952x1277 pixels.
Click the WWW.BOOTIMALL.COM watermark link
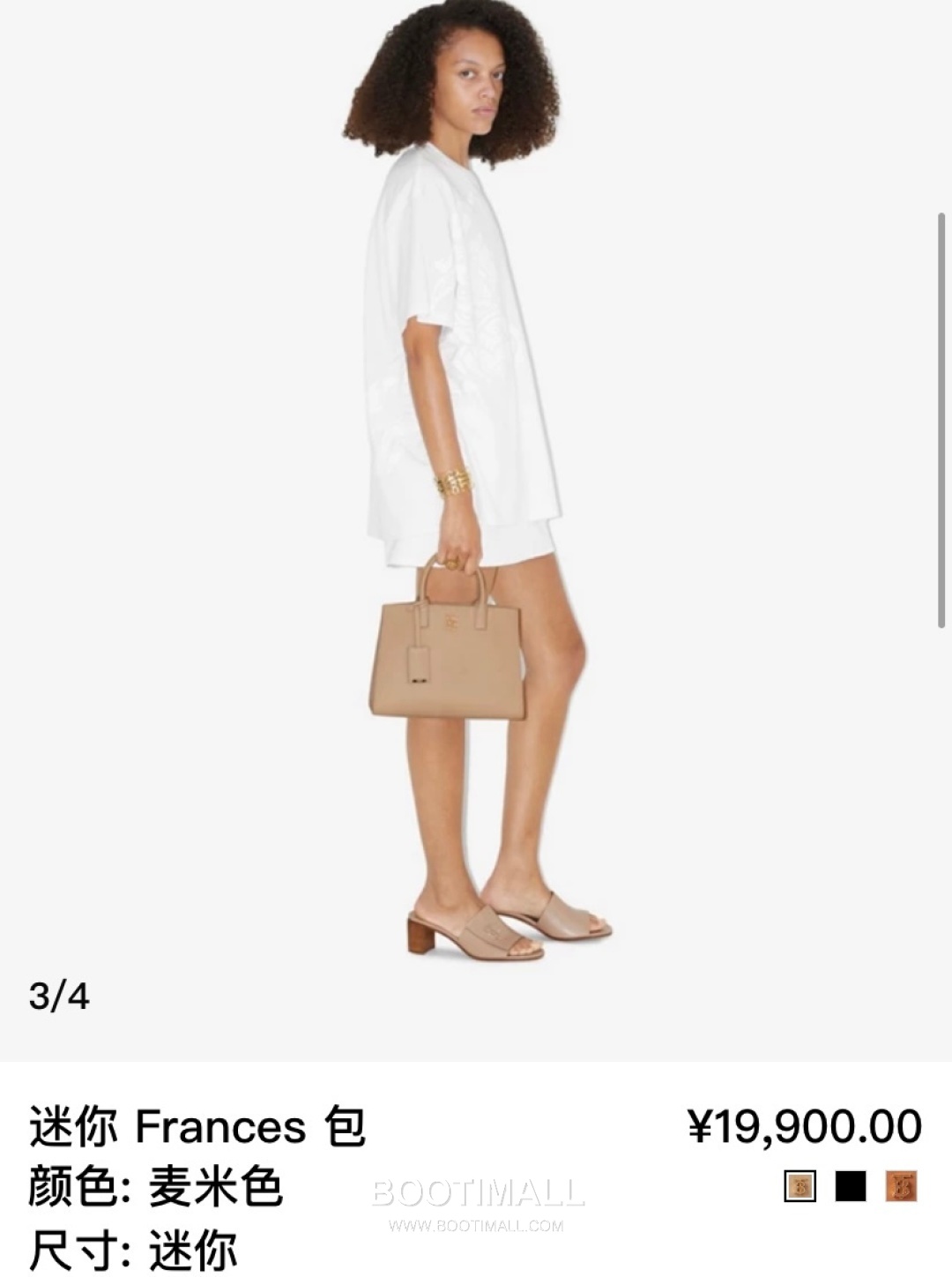tap(476, 1224)
